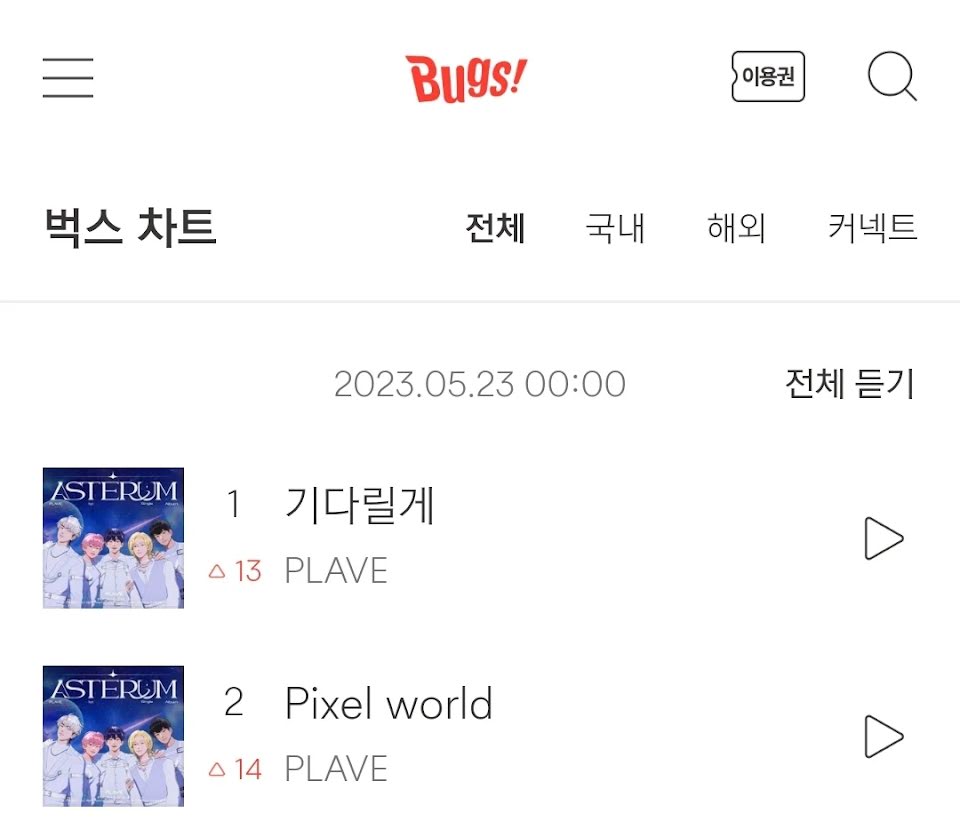Viewport: 960px width, 837px height.
Task: Open the 기다릴게 track row
Action: [x=480, y=538]
